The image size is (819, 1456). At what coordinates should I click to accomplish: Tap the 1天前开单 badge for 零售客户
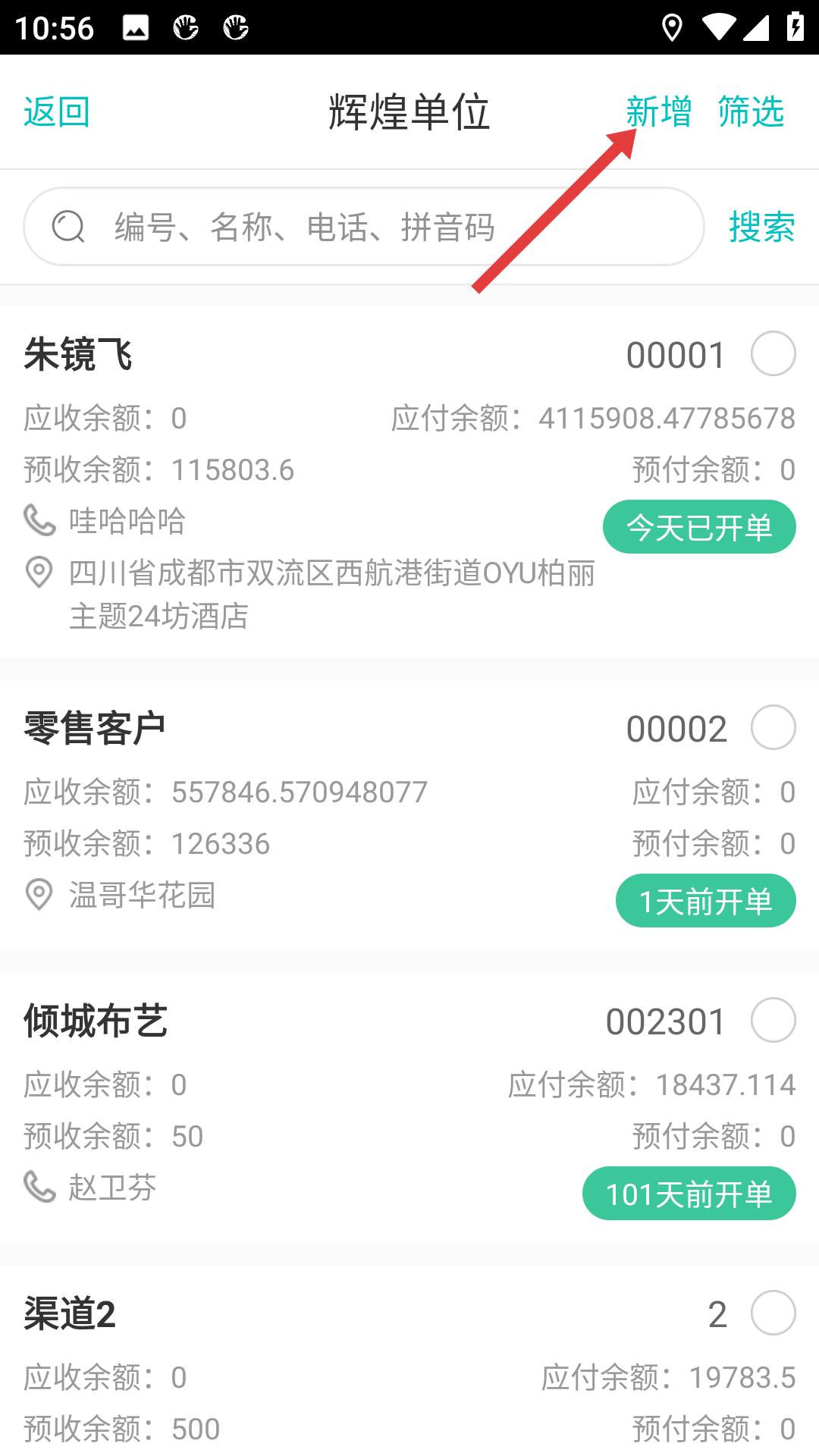pyautogui.click(x=705, y=900)
